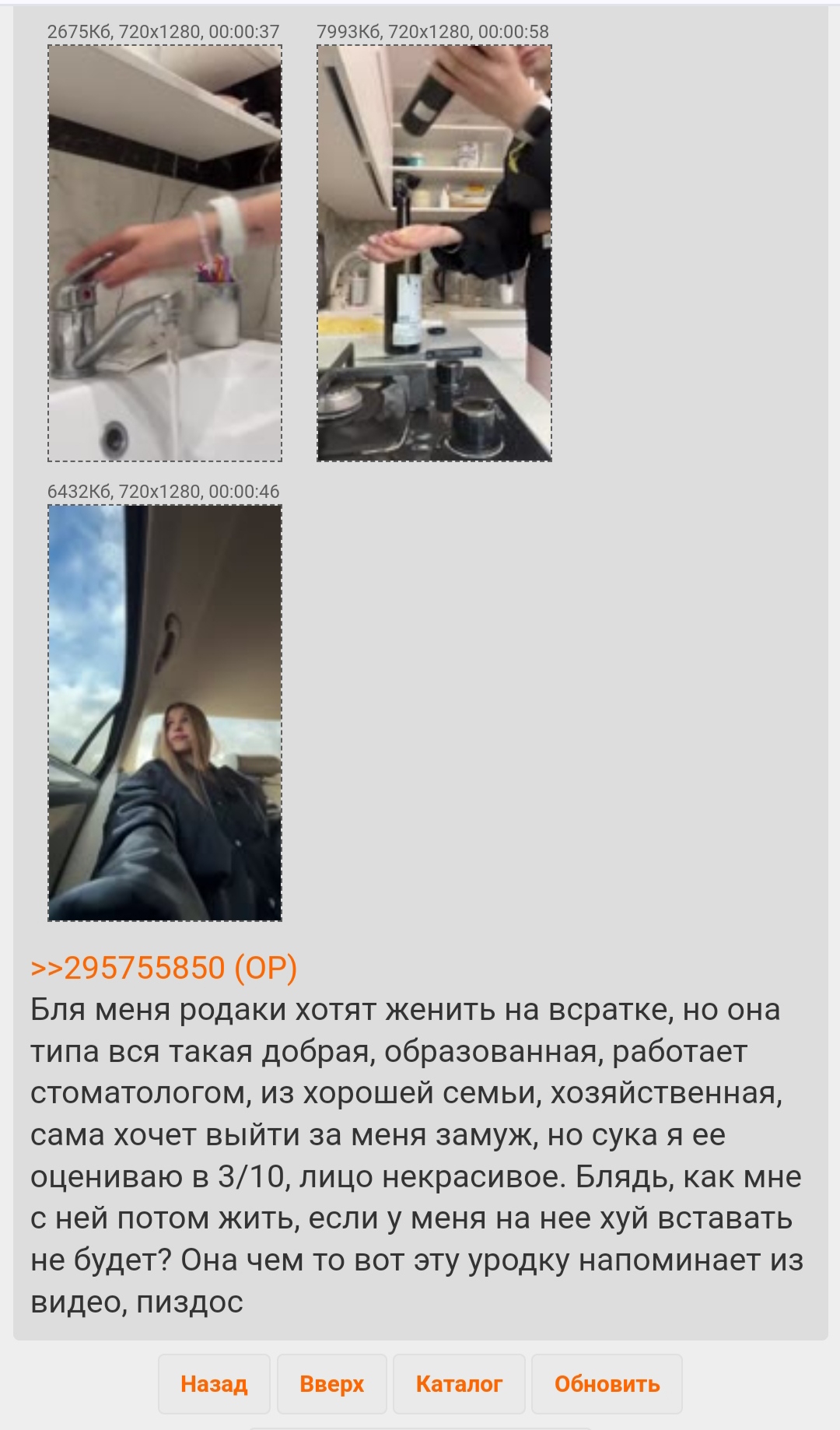Open the 00:00:37 faucet video thumbnail
Screen dimensions: 840x1430
point(165,253)
